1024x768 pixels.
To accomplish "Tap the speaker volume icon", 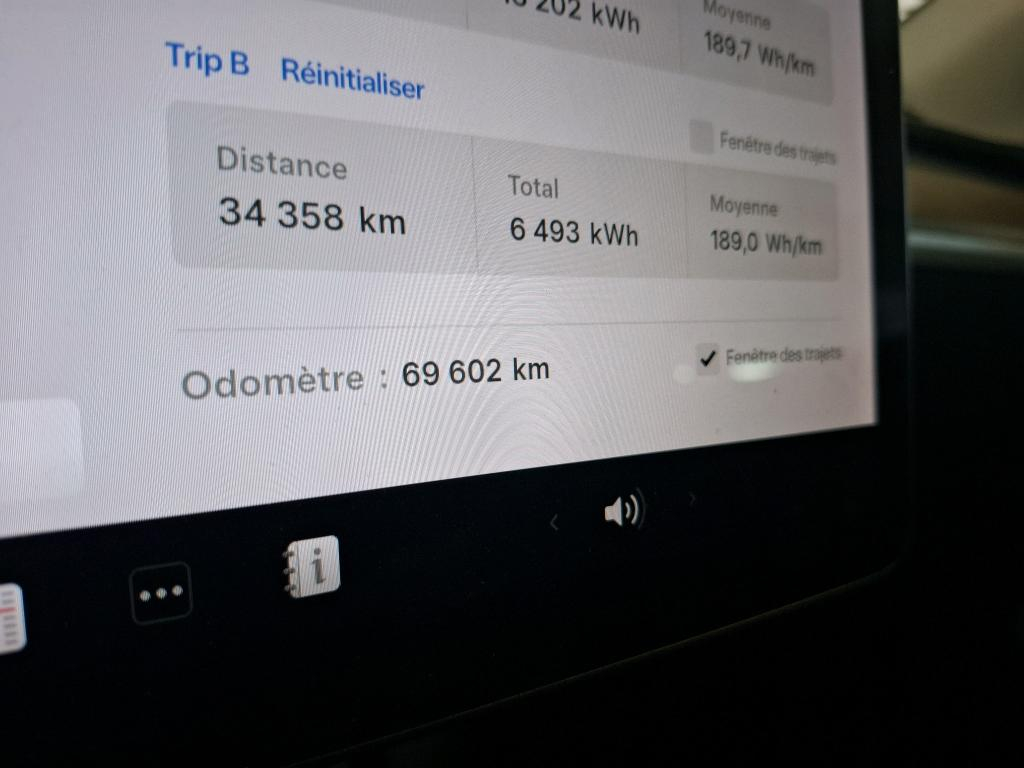I will pos(624,512).
